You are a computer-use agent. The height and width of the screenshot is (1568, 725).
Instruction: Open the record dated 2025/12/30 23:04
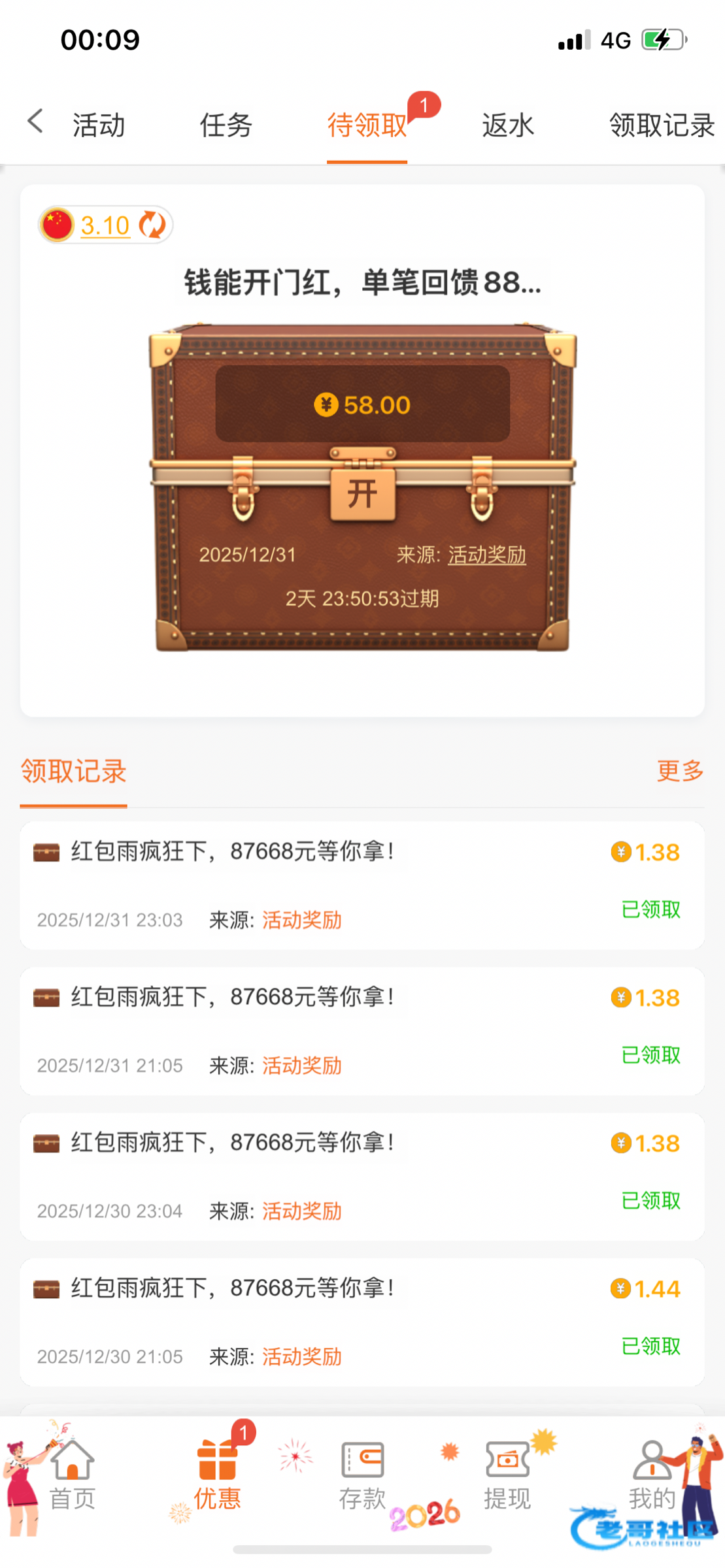[x=362, y=1176]
